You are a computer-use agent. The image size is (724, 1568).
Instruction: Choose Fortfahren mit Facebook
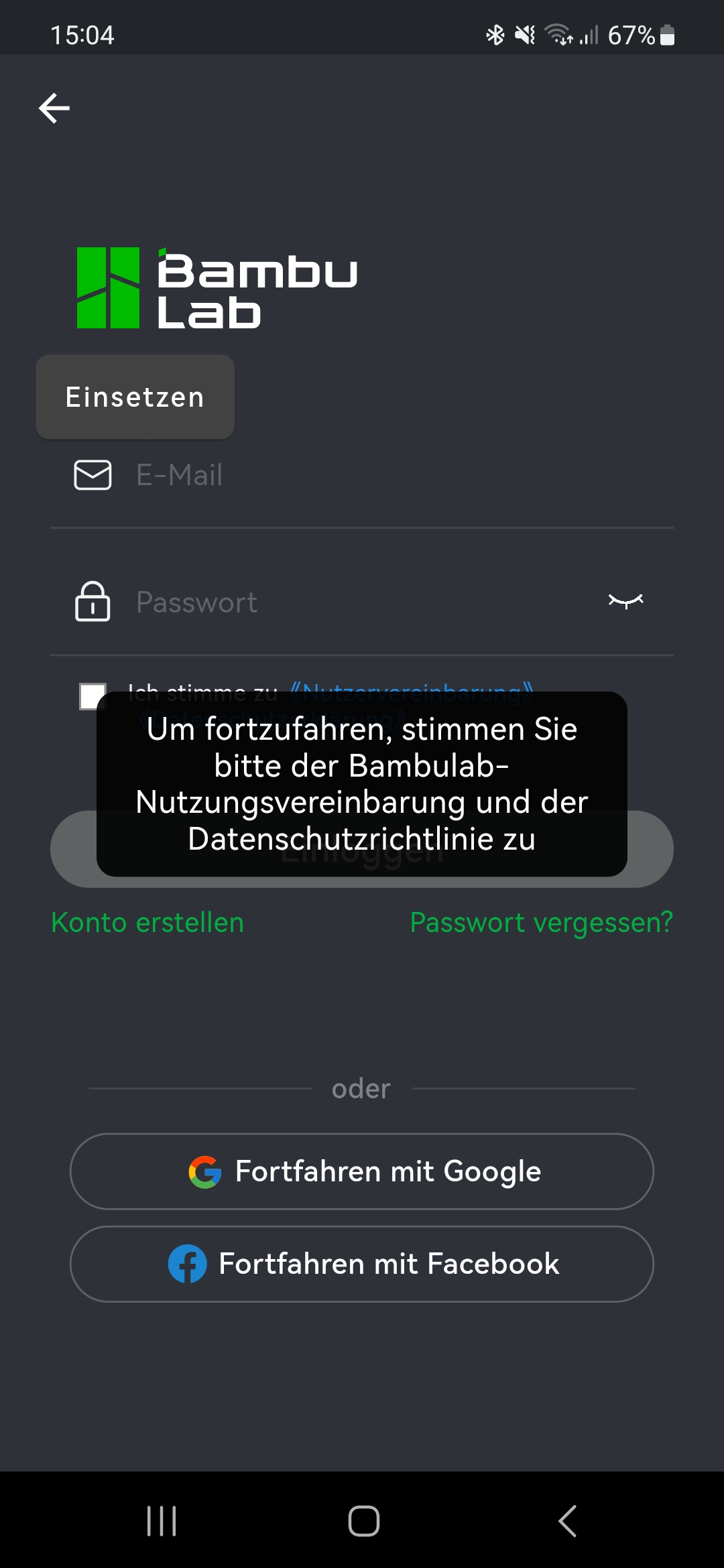point(362,1264)
